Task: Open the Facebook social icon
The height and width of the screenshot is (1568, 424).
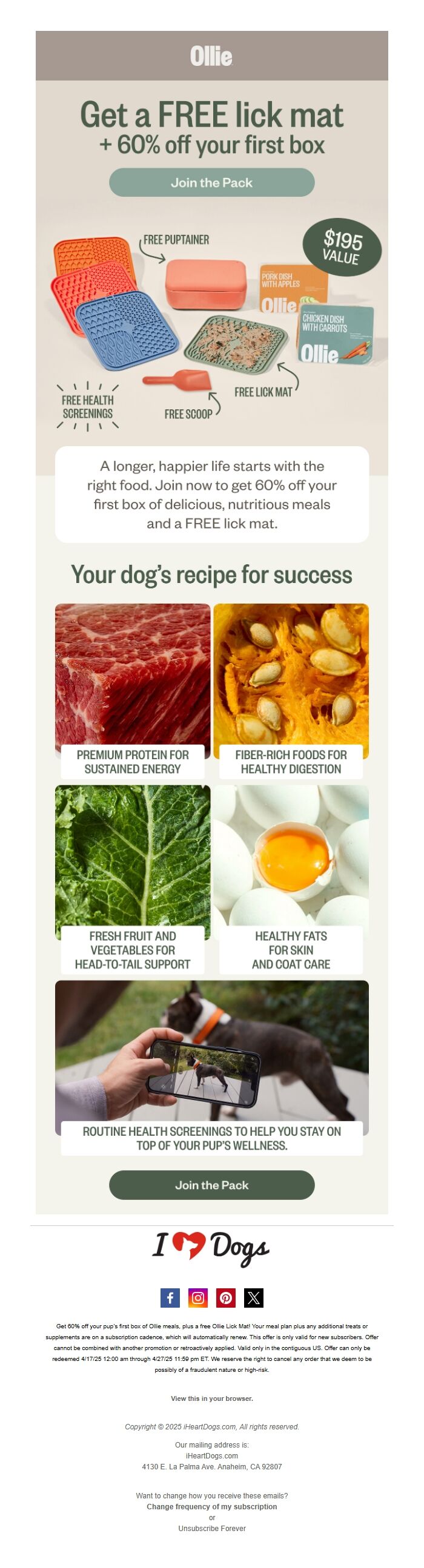Action: [170, 1298]
